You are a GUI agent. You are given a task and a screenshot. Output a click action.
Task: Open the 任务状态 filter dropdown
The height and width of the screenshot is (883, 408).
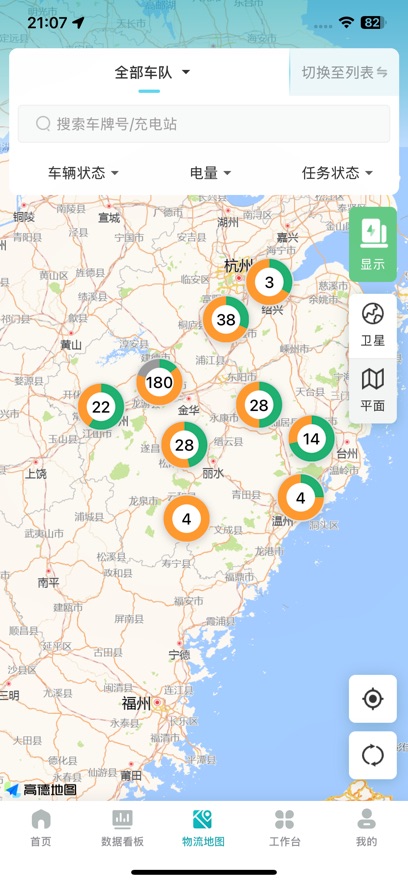coord(337,173)
